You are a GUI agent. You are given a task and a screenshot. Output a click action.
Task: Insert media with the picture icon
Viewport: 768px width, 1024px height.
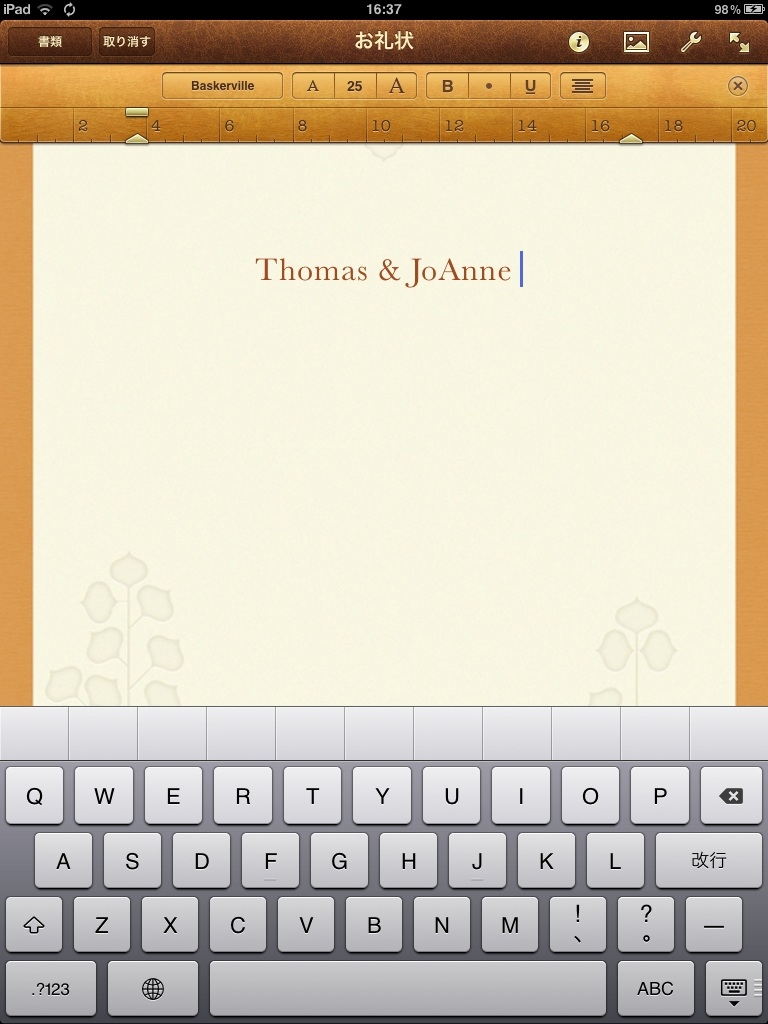click(x=636, y=42)
